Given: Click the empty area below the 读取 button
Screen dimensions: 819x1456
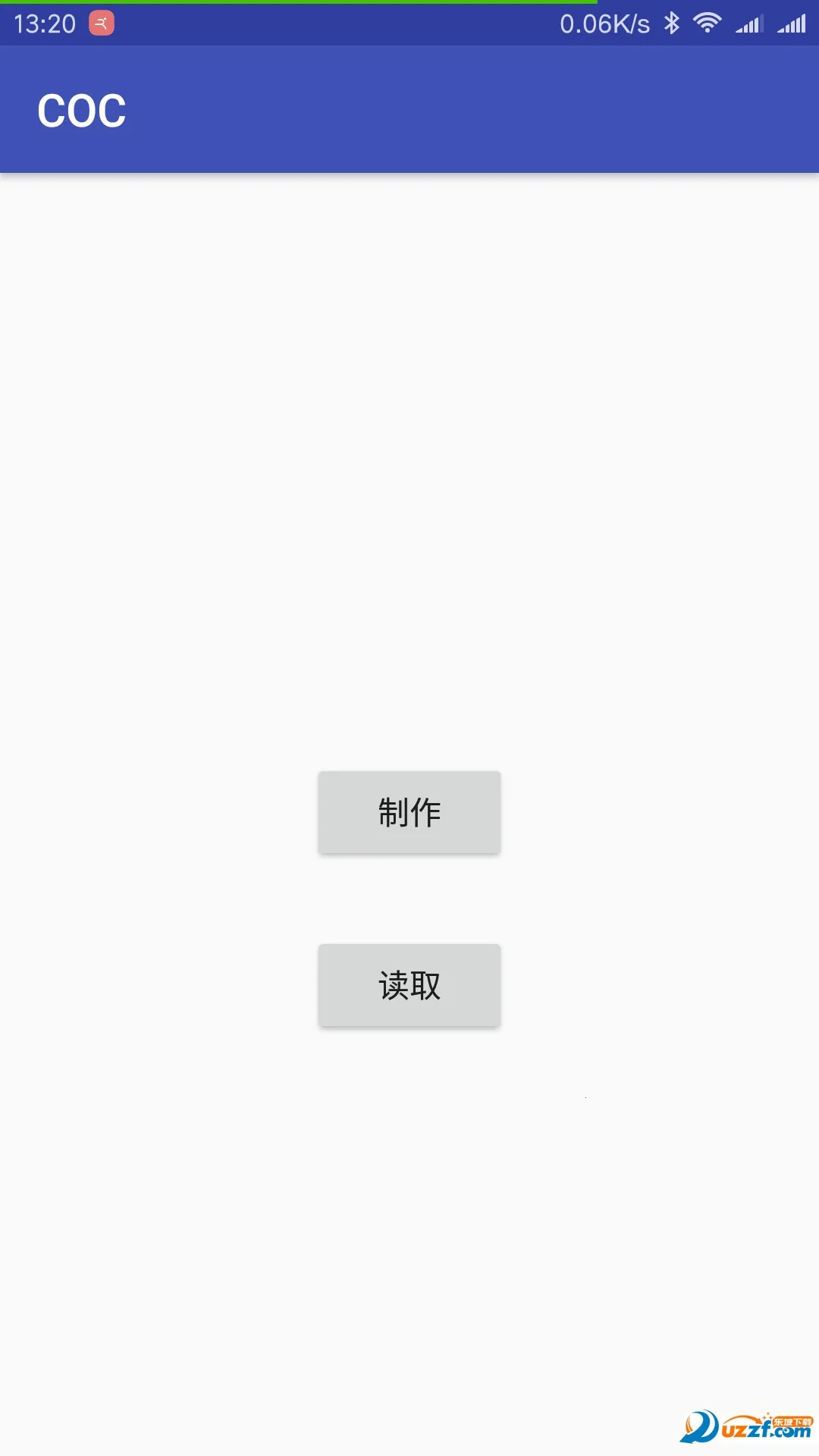Looking at the screenshot, I should [x=409, y=1213].
